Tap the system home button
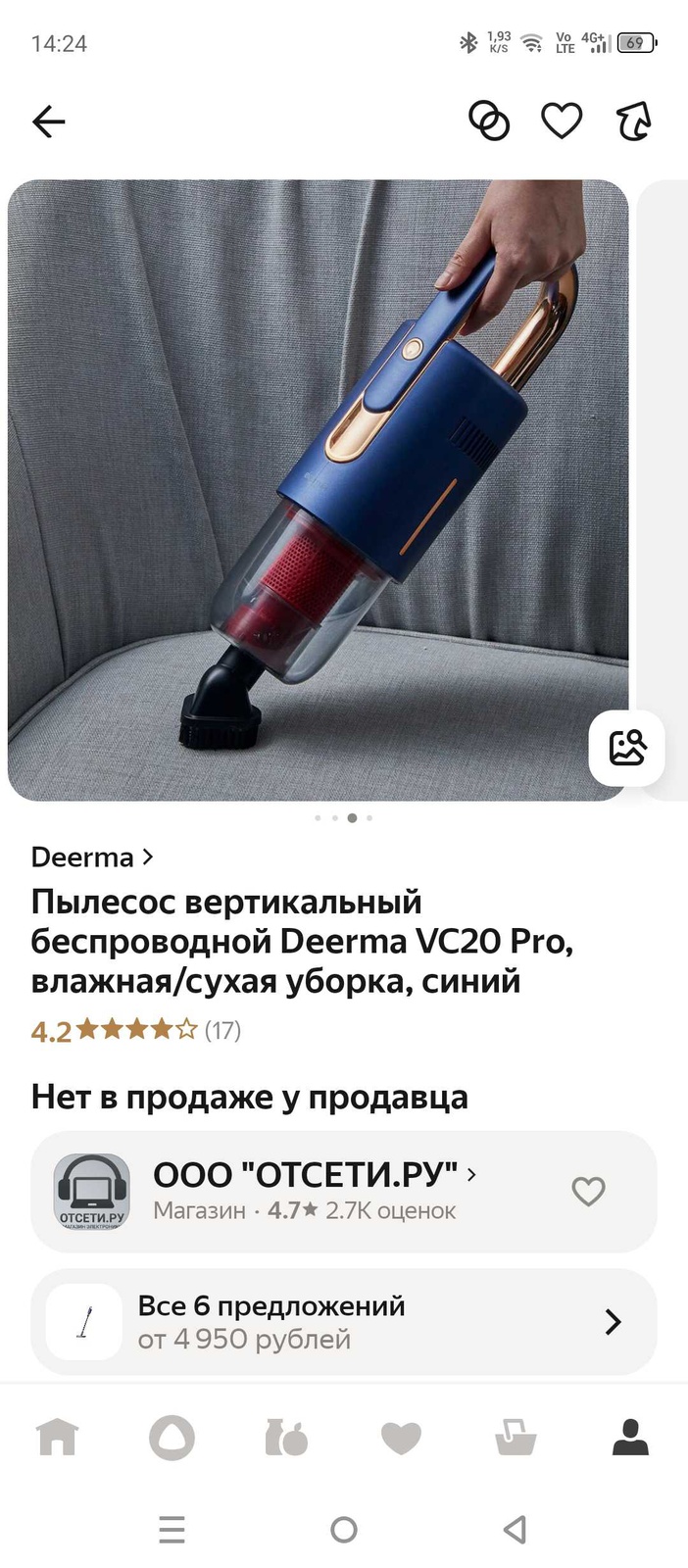The height and width of the screenshot is (1568, 688). pyautogui.click(x=344, y=1529)
